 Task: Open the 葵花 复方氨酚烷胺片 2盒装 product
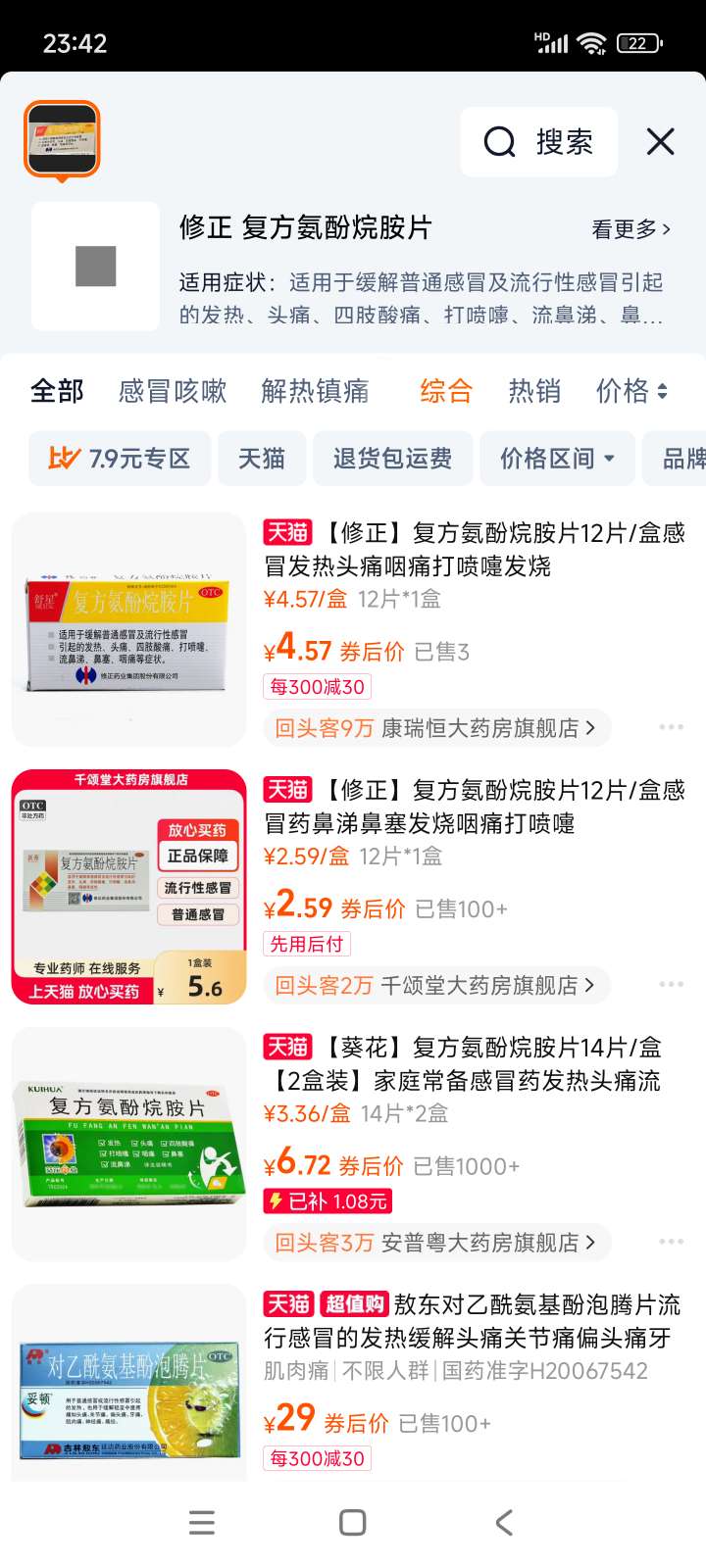tap(474, 1063)
